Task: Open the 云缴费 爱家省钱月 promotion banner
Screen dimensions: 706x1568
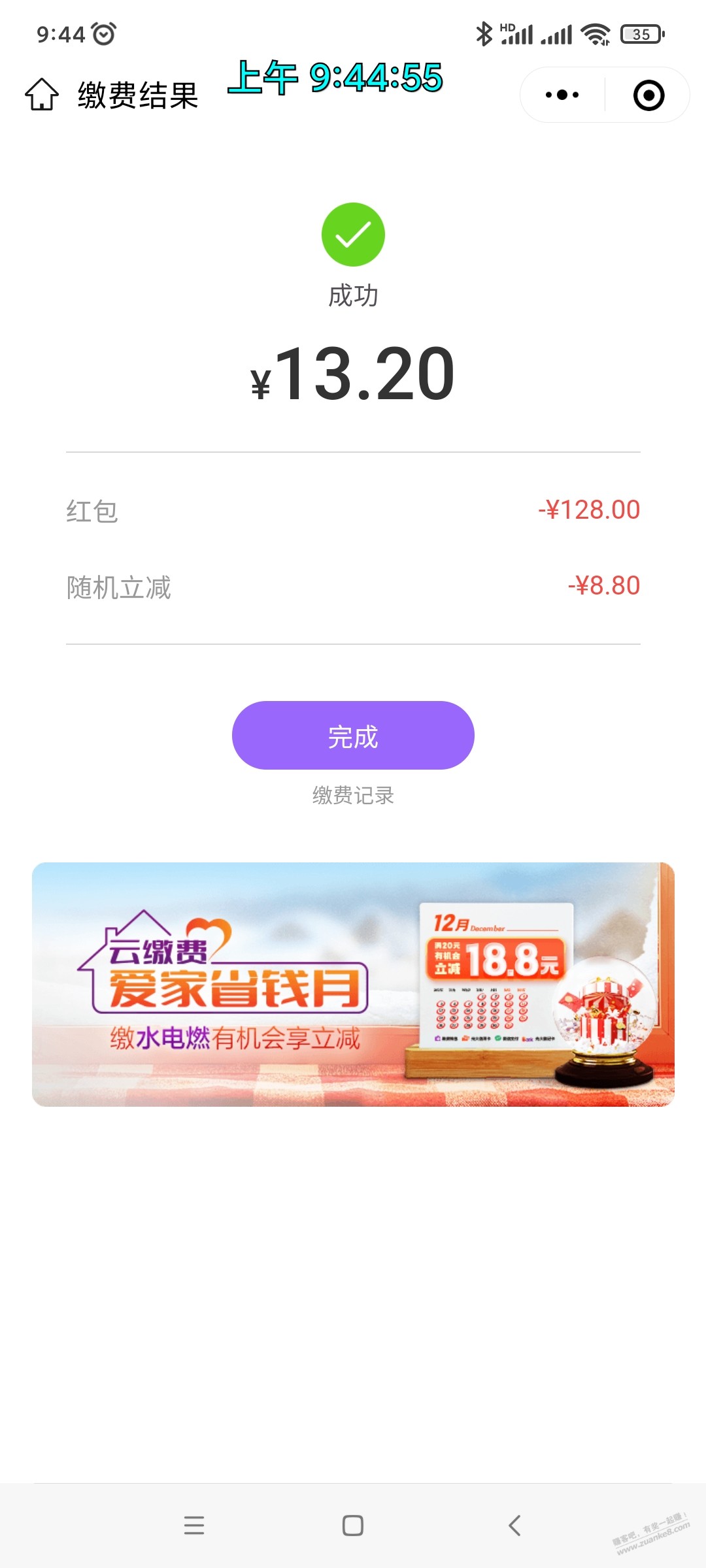Action: [353, 984]
